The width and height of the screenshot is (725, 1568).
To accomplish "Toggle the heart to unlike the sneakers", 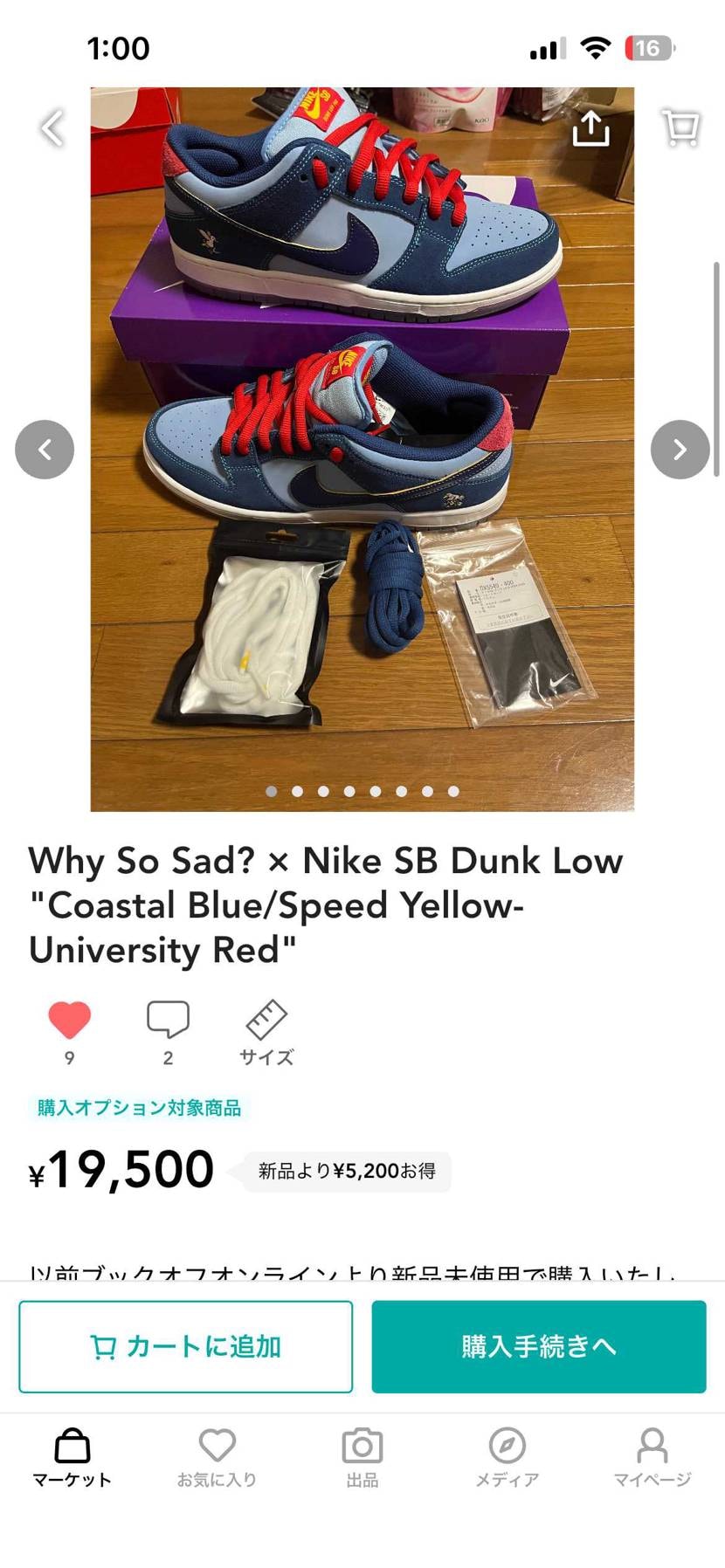I will (x=69, y=1016).
